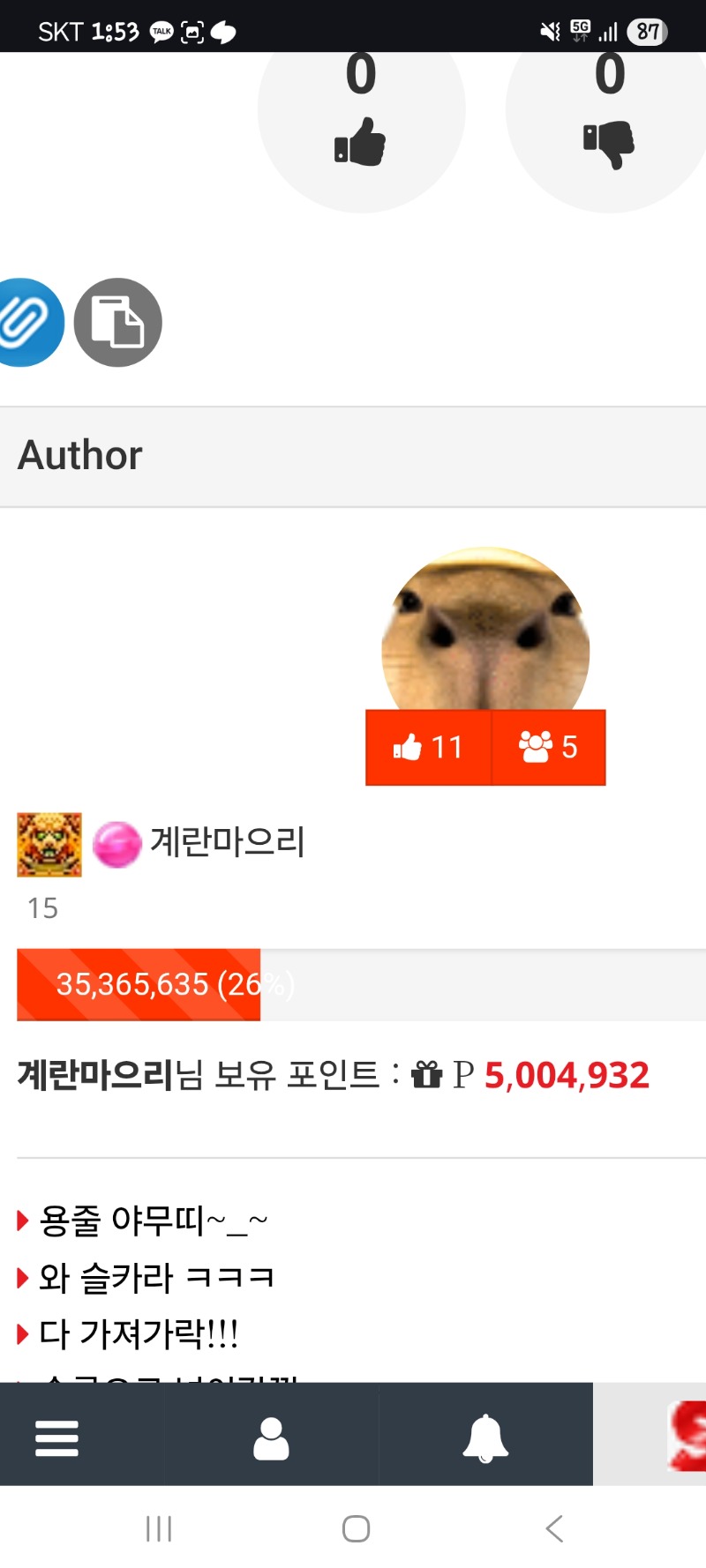Tap the author's 5 followers button

pyautogui.click(x=548, y=748)
